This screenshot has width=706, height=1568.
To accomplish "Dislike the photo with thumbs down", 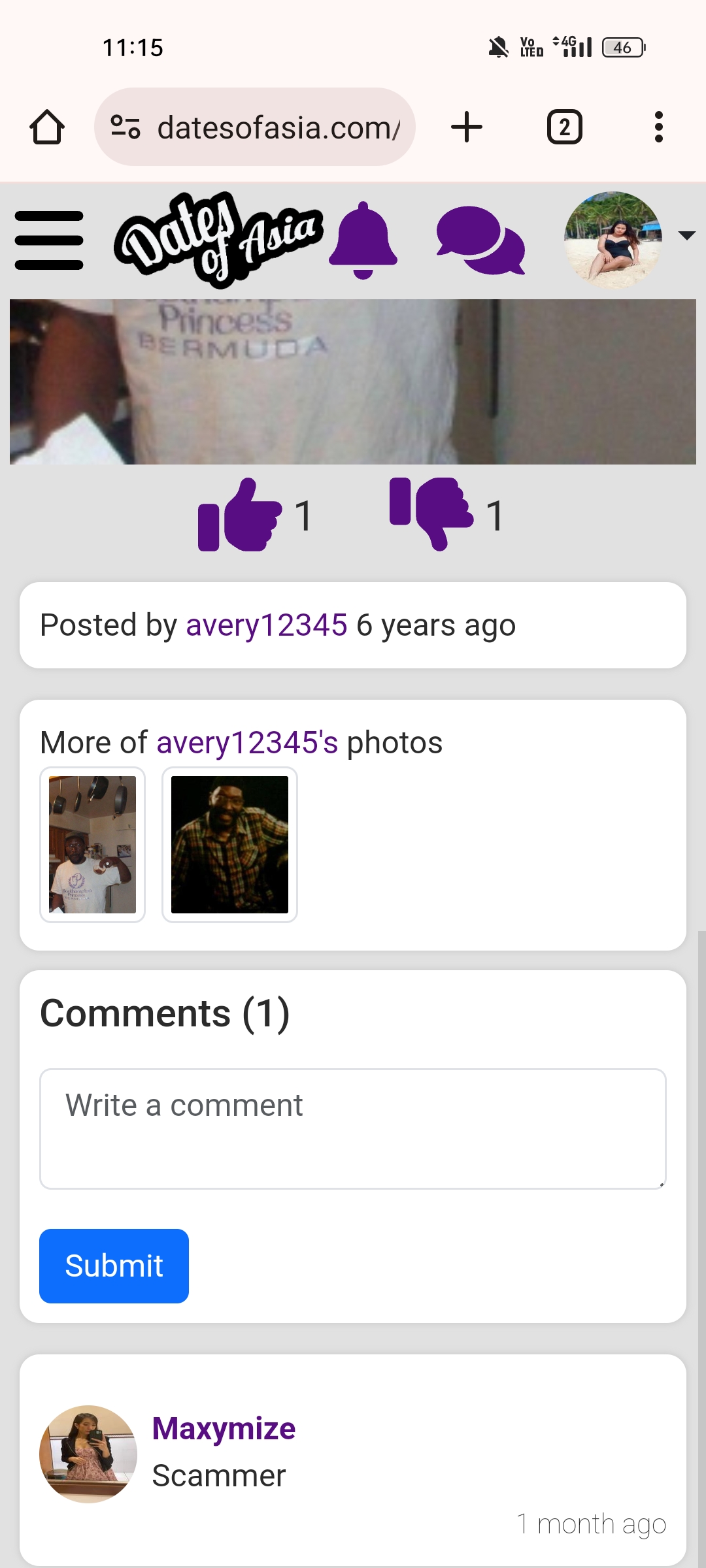I will click(431, 514).
